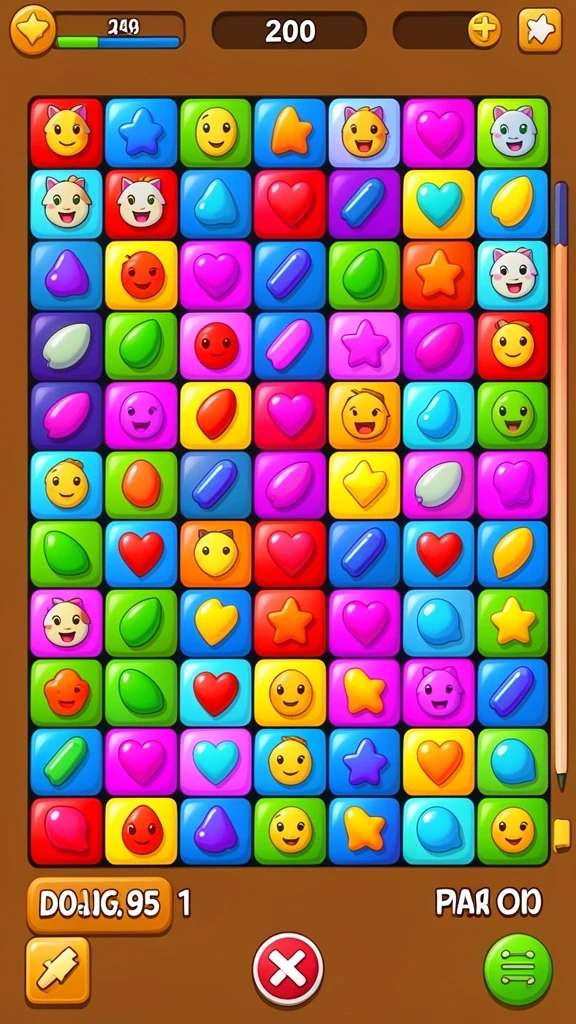This screenshot has height=1024, width=576.
Task: Tap the teal heart on the magenta tile
Action: pyautogui.click(x=216, y=762)
